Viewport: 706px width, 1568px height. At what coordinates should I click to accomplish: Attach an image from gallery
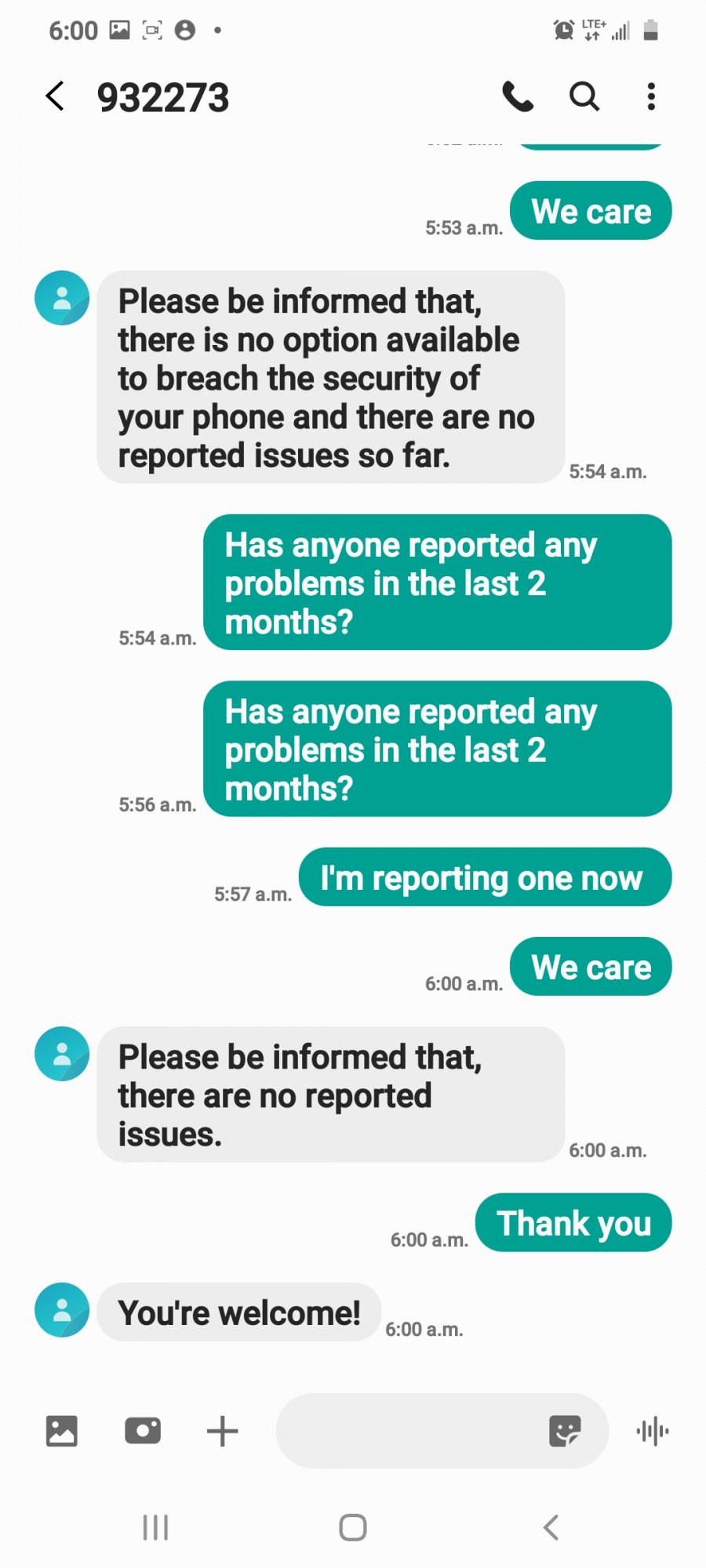[x=62, y=1431]
